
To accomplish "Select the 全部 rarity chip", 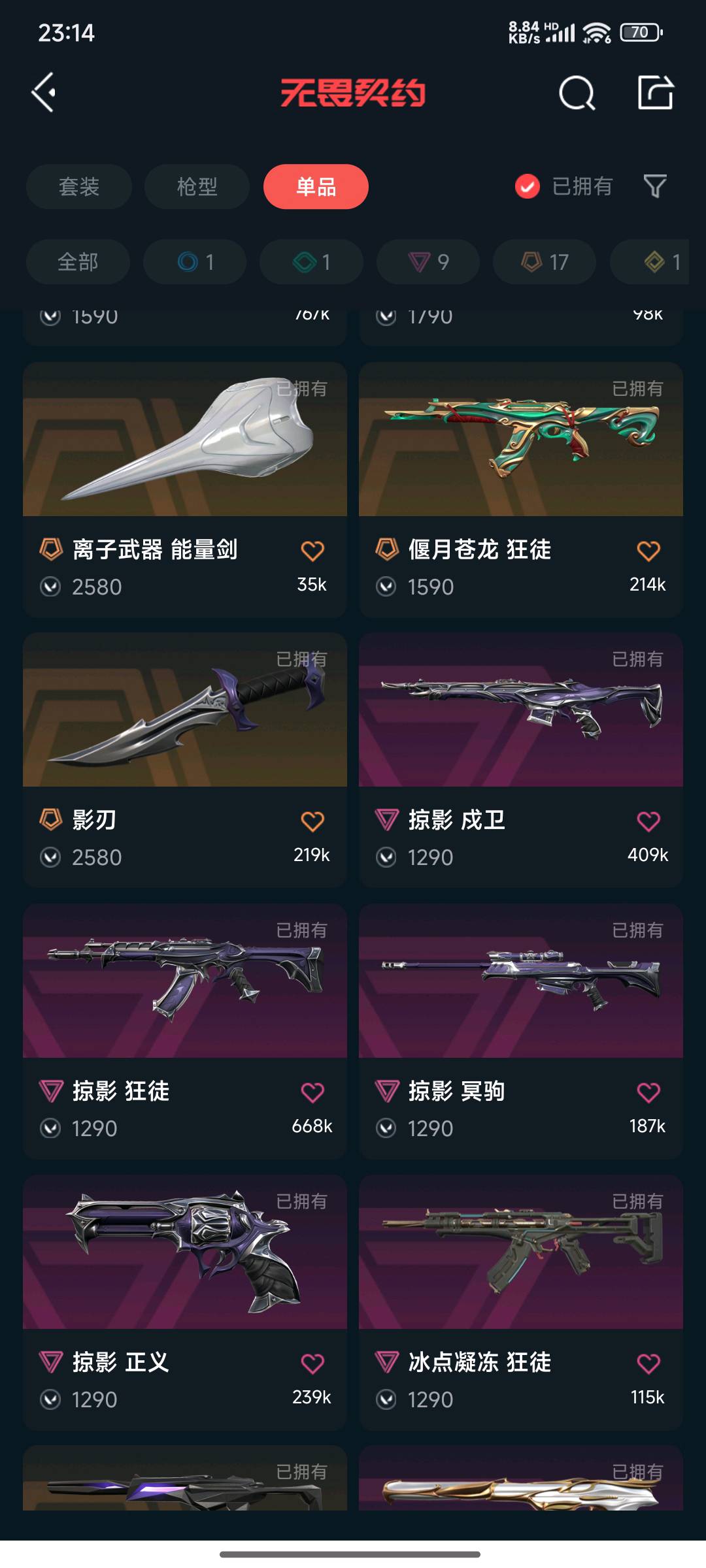I will [78, 262].
